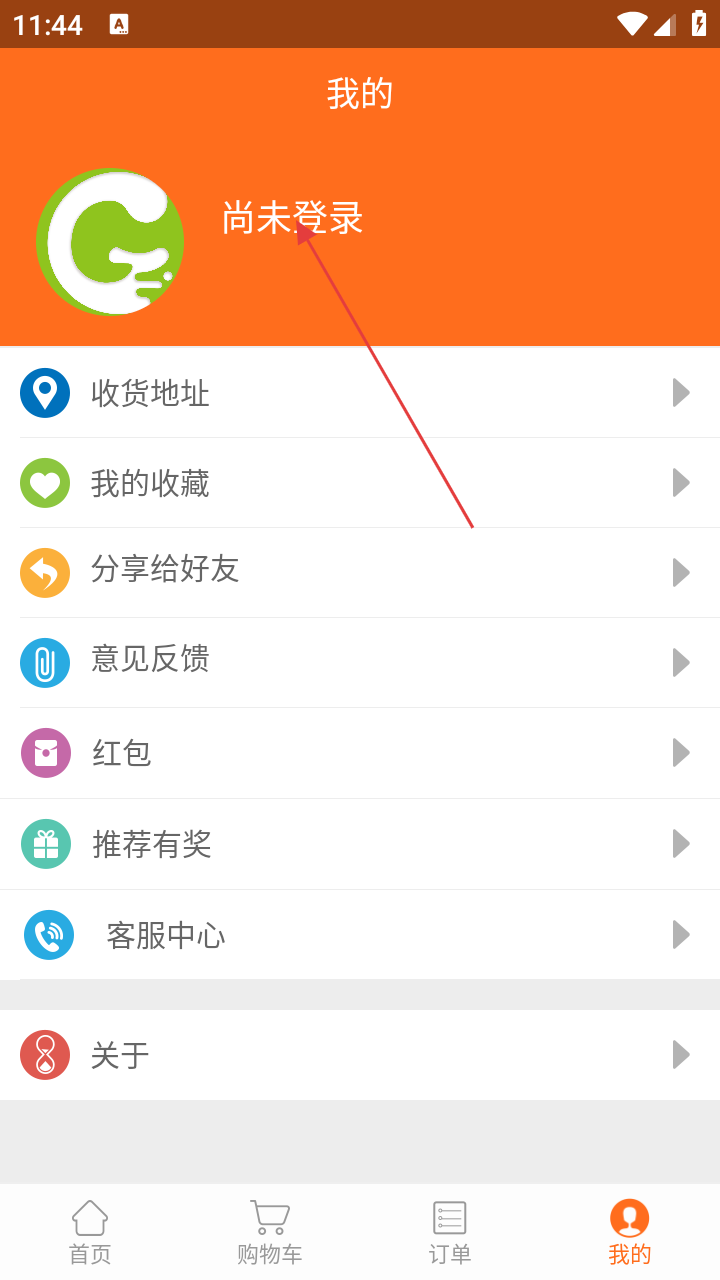View 红包 red packets
Screen dimensions: 720x1280
[x=360, y=753]
